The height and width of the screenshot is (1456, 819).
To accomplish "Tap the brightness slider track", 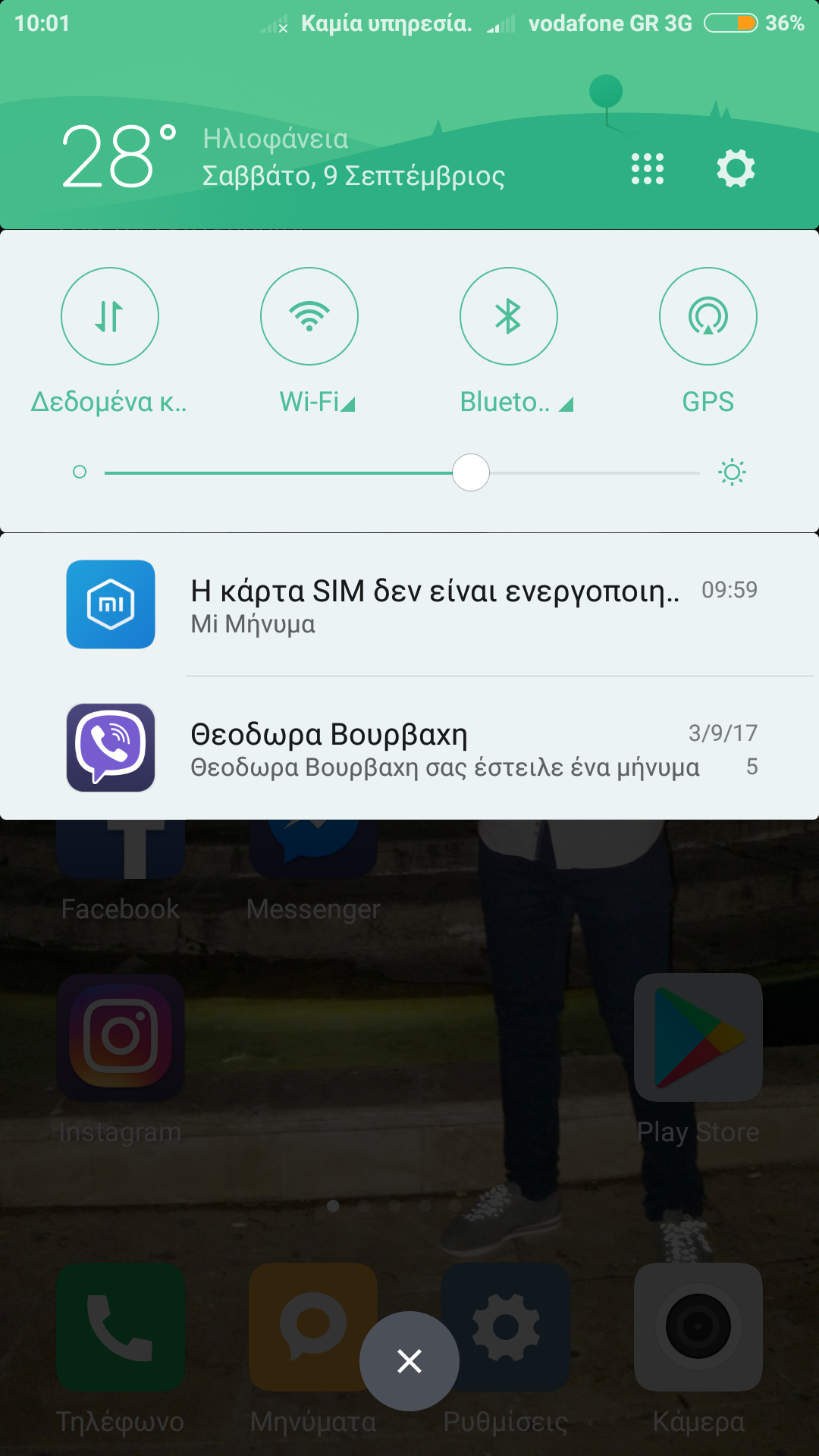I will (x=402, y=472).
